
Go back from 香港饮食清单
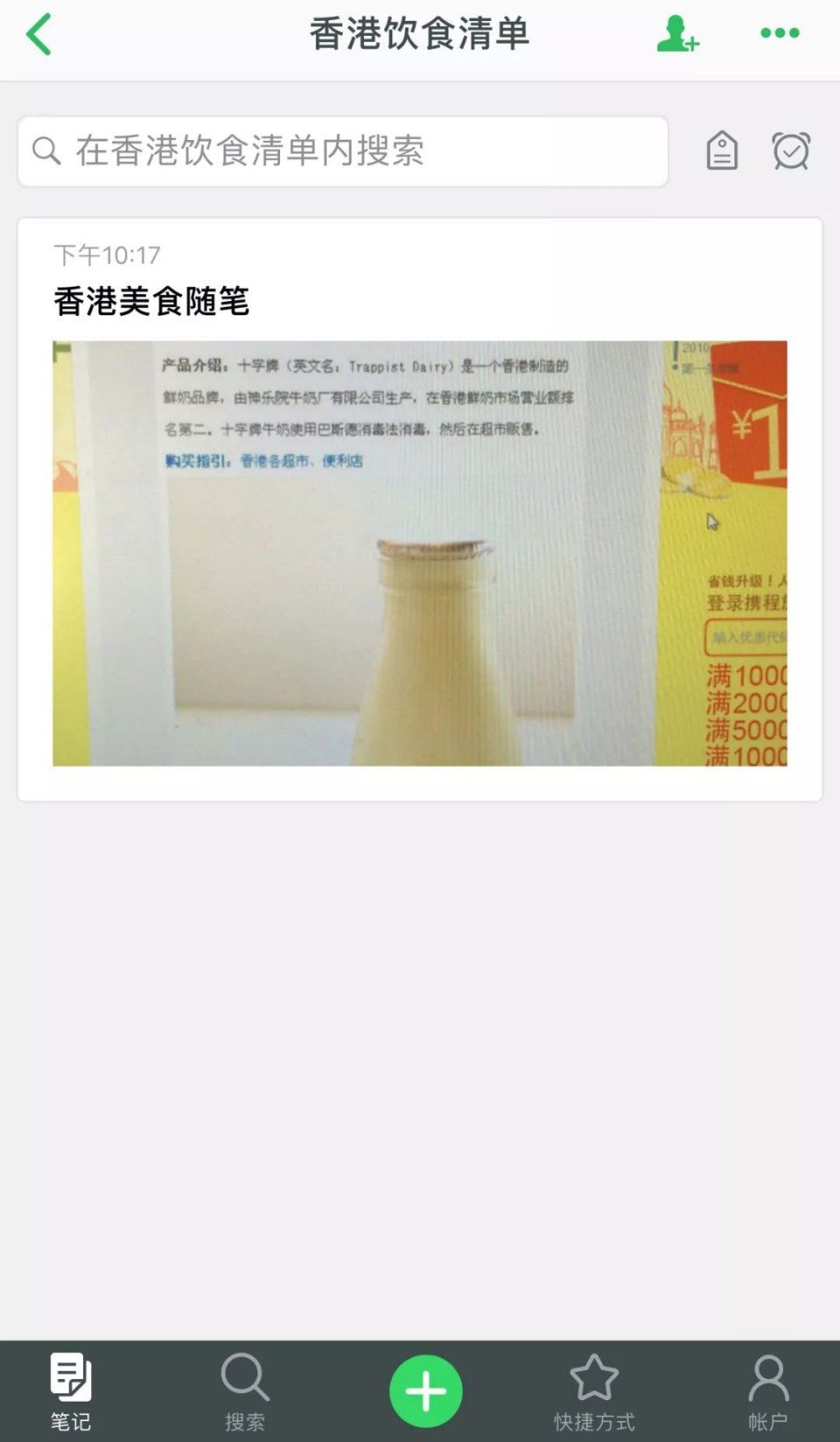39,35
